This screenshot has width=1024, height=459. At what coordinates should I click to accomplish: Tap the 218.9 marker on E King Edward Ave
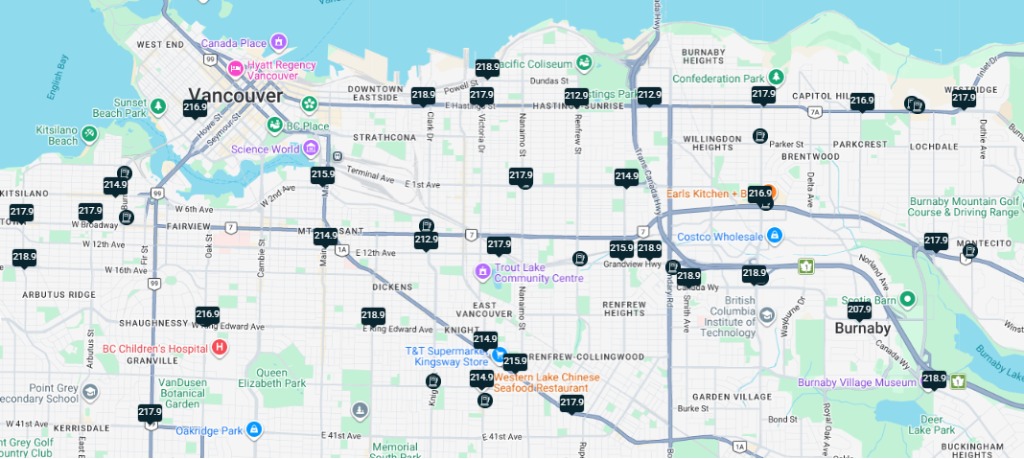[x=373, y=316]
